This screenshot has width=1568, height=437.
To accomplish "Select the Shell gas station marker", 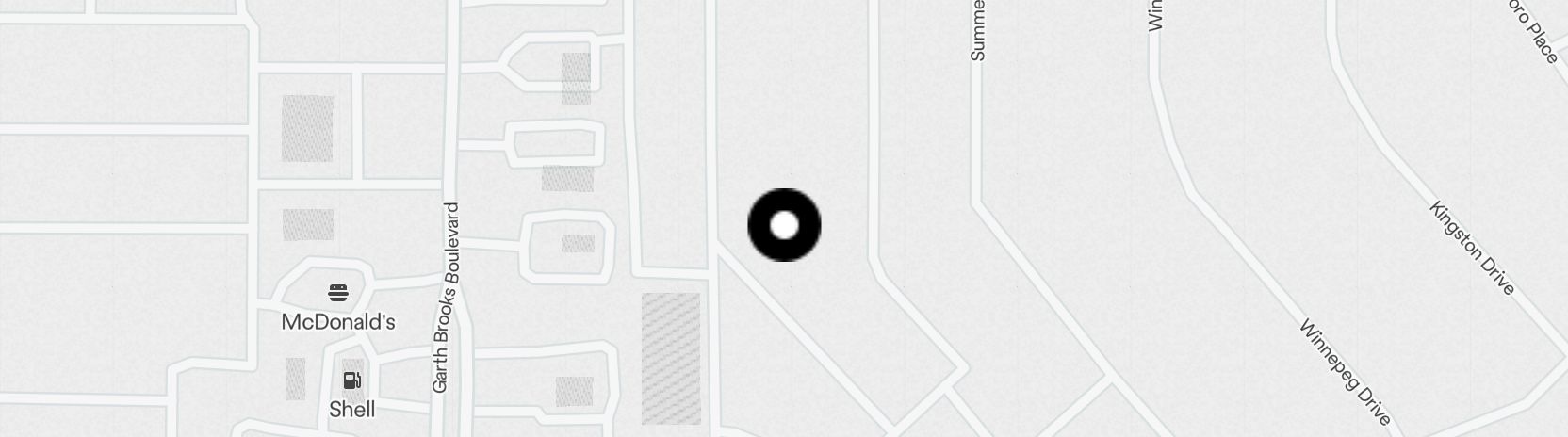I will point(351,381).
